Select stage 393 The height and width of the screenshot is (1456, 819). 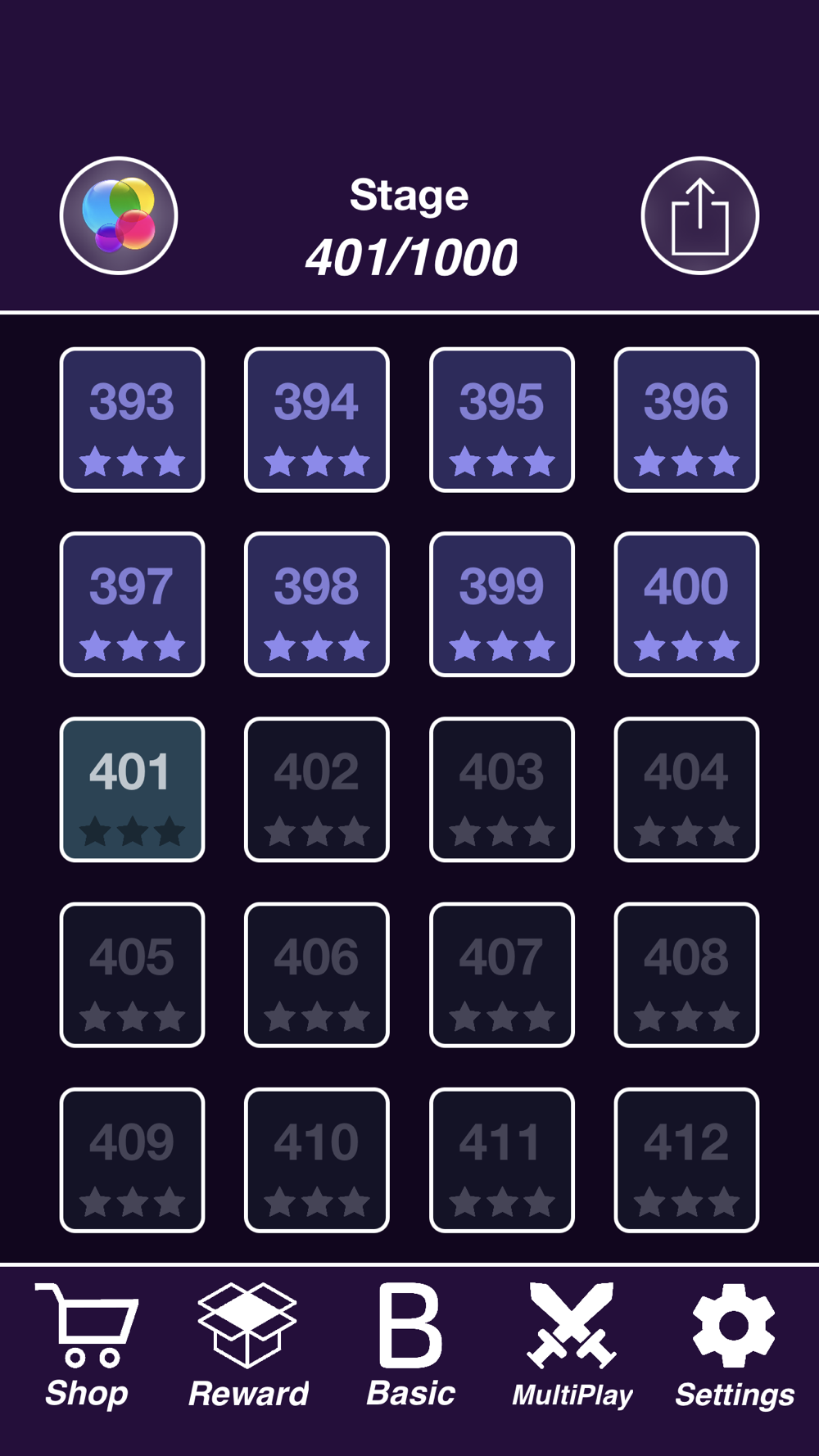pos(132,419)
